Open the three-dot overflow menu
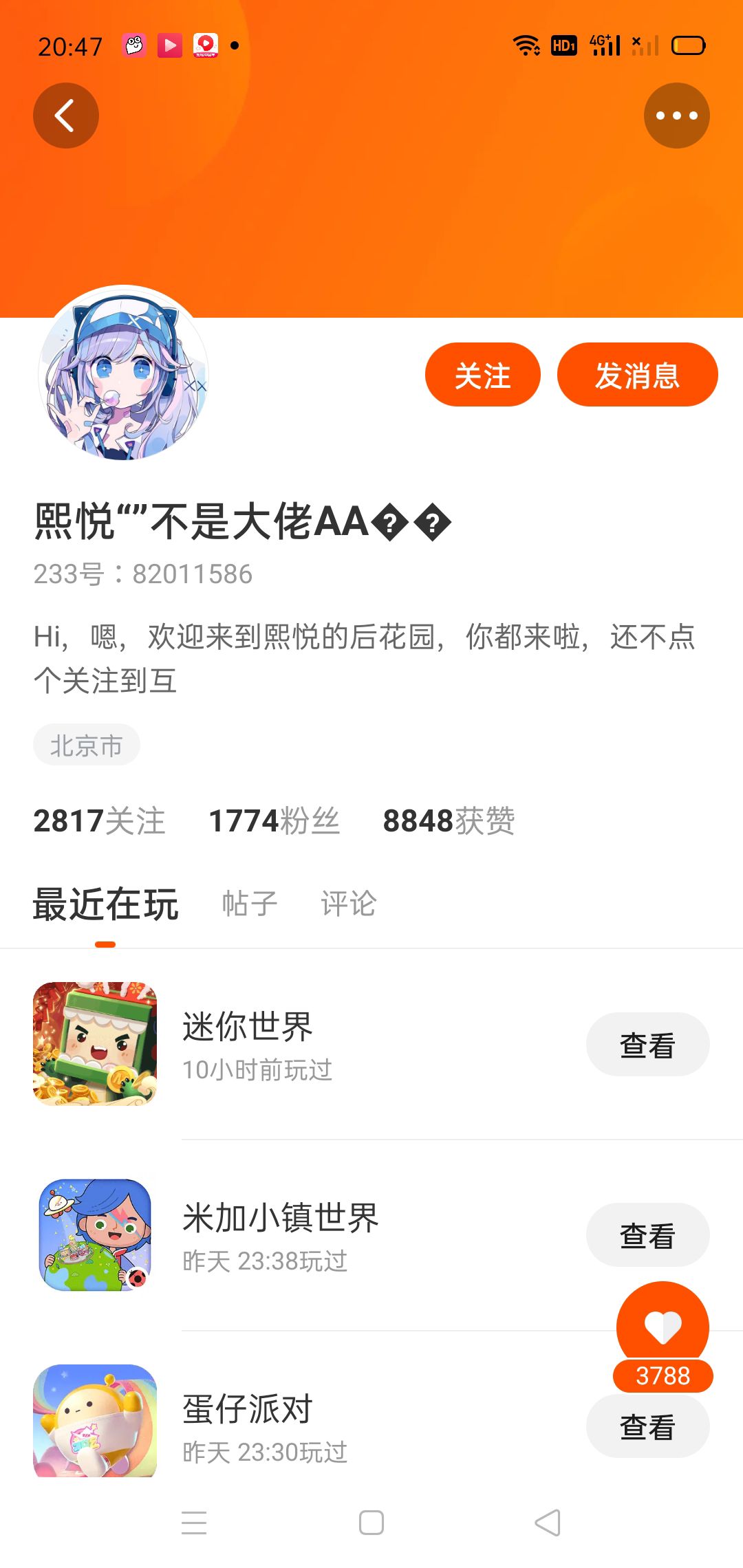This screenshot has height=1568, width=743. point(676,116)
